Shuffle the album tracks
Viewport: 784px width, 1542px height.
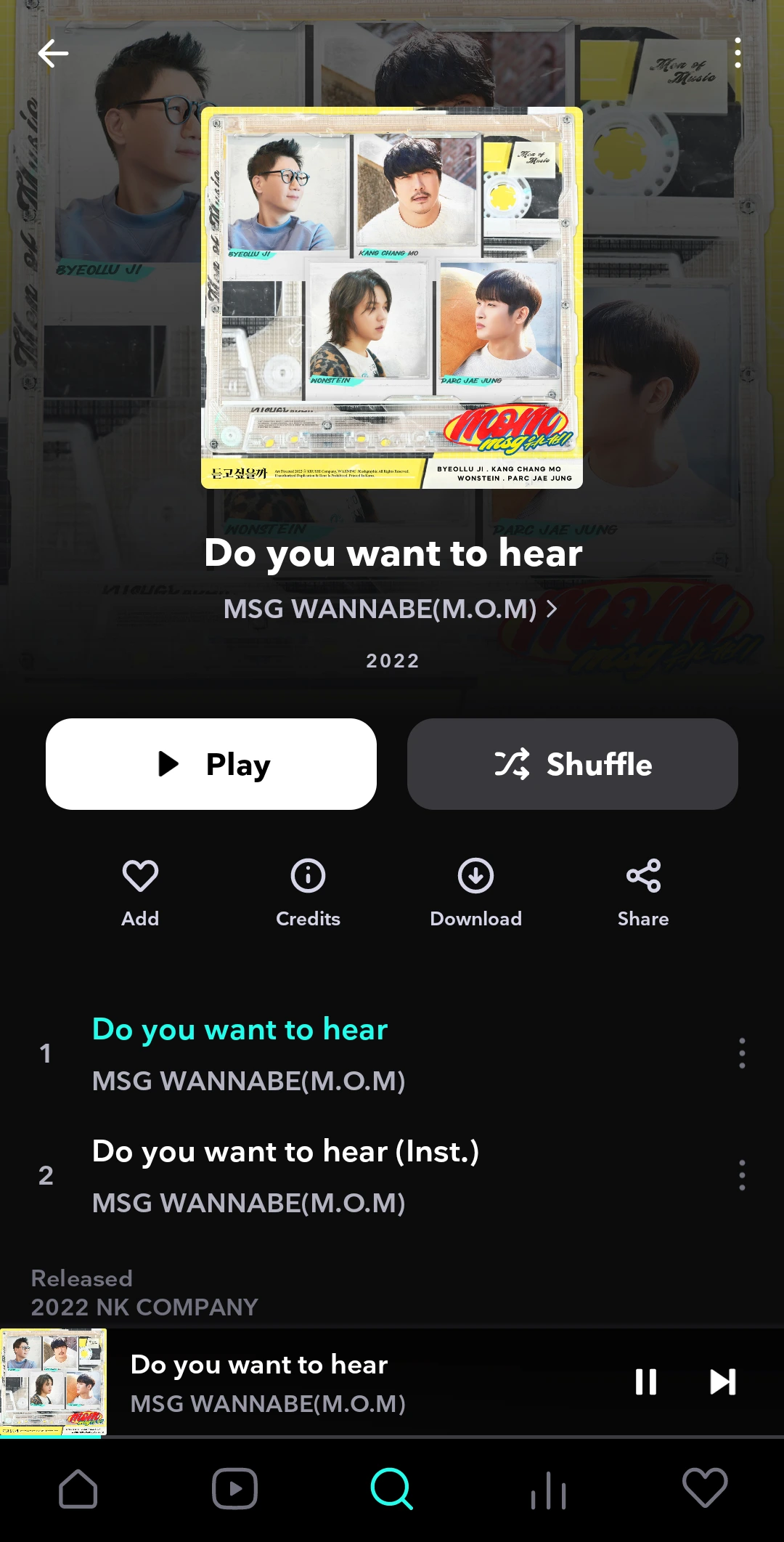tap(572, 764)
